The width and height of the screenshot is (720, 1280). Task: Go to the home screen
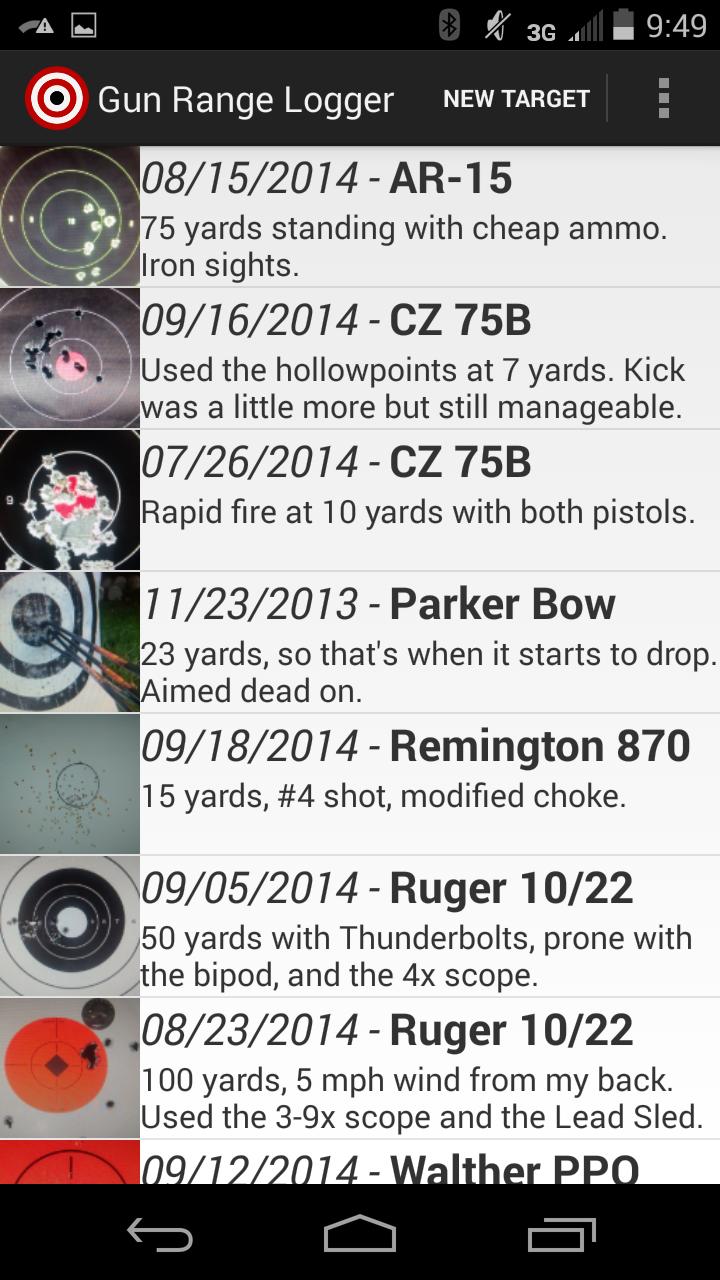point(360,1235)
